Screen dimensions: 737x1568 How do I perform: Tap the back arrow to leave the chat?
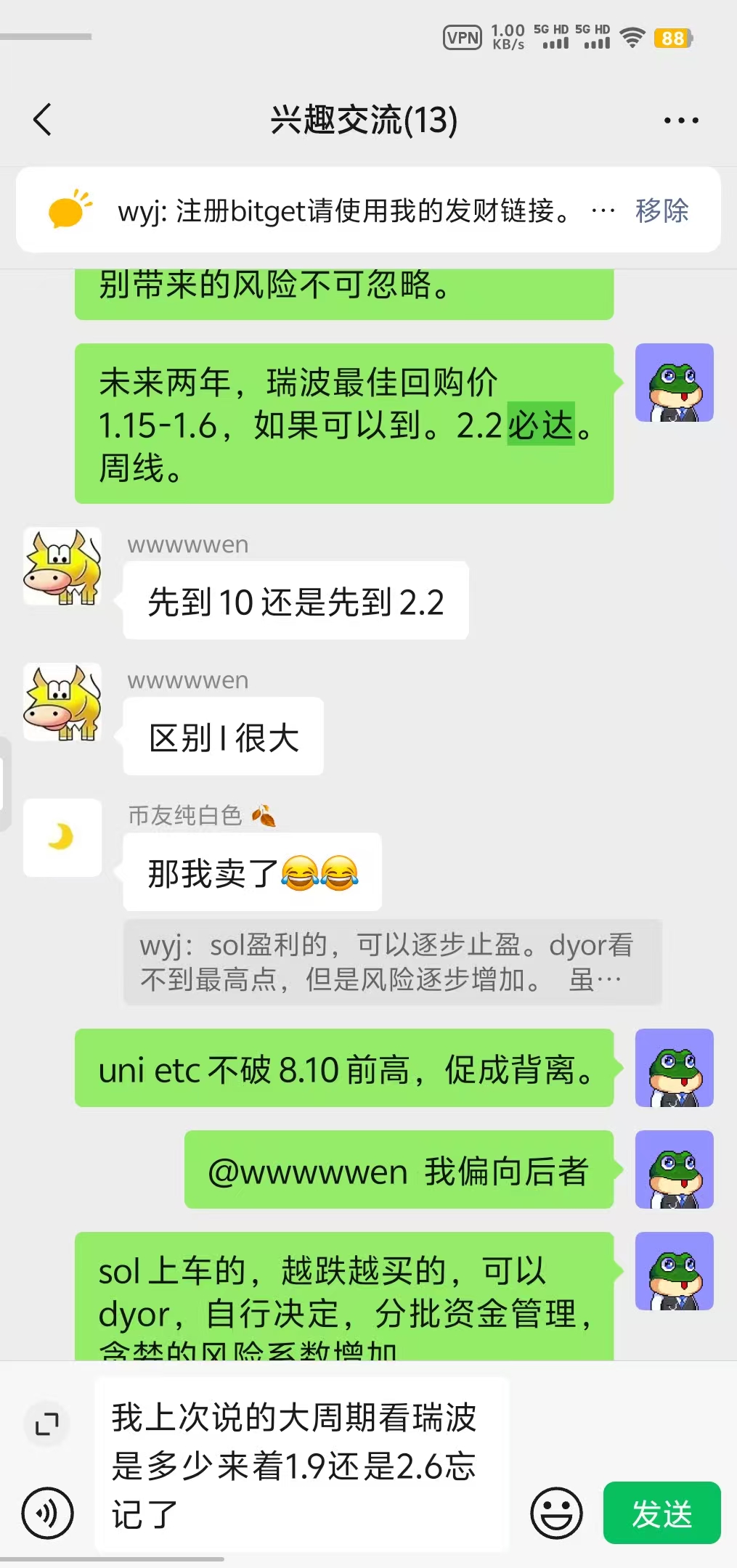pos(44,120)
